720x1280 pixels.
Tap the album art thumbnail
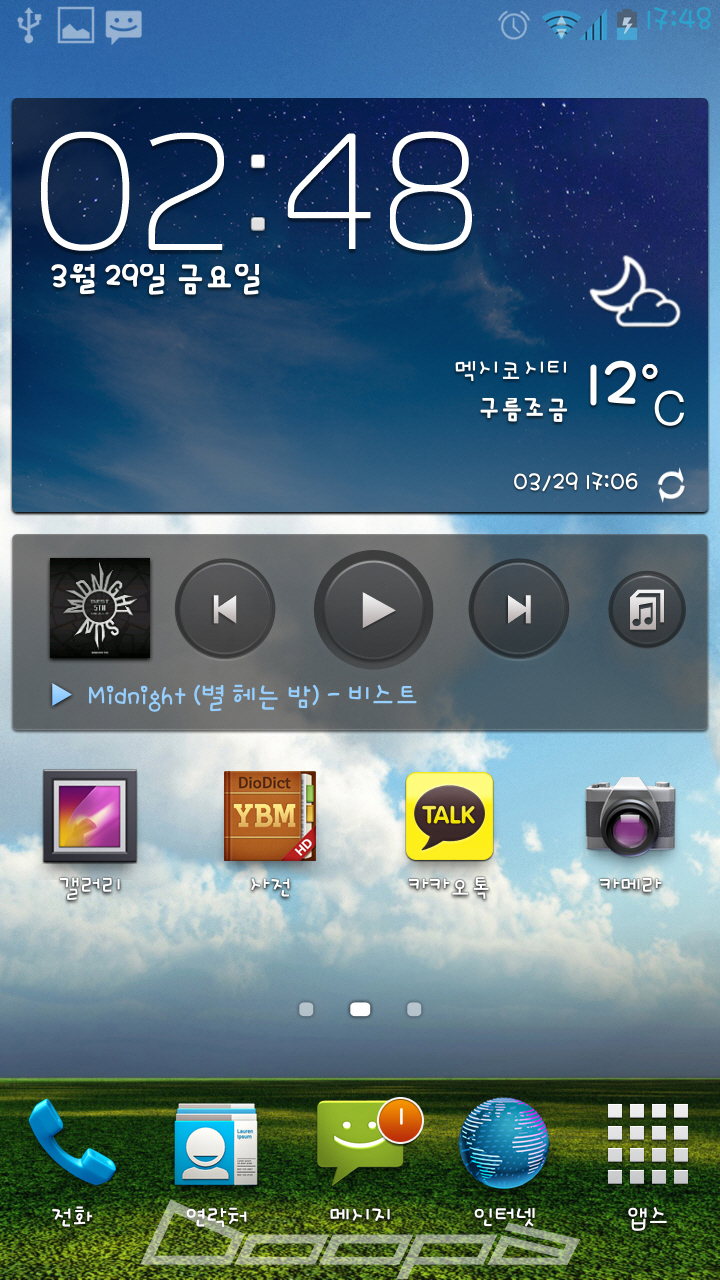tap(100, 608)
